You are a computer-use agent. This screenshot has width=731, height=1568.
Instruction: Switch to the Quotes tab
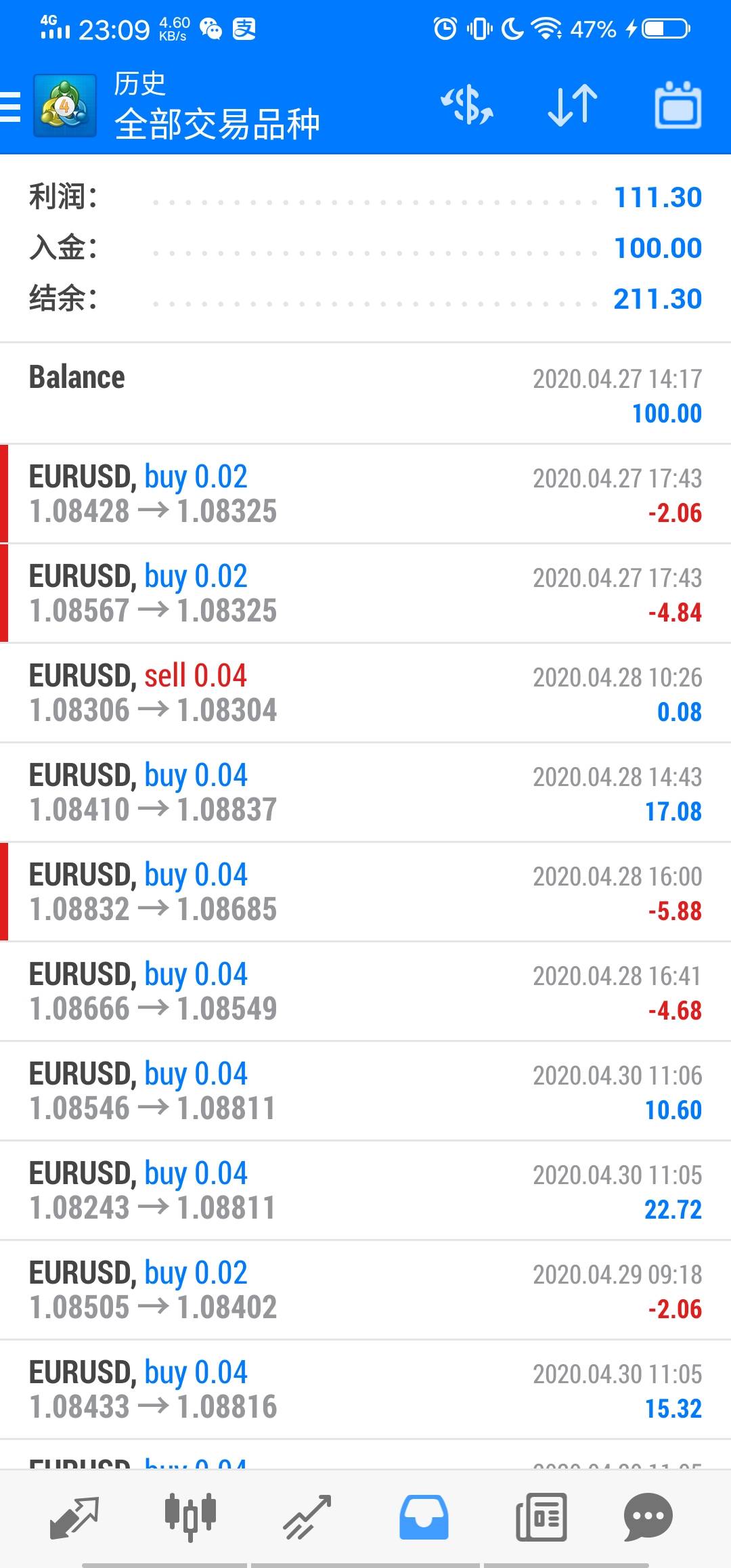(x=74, y=1517)
